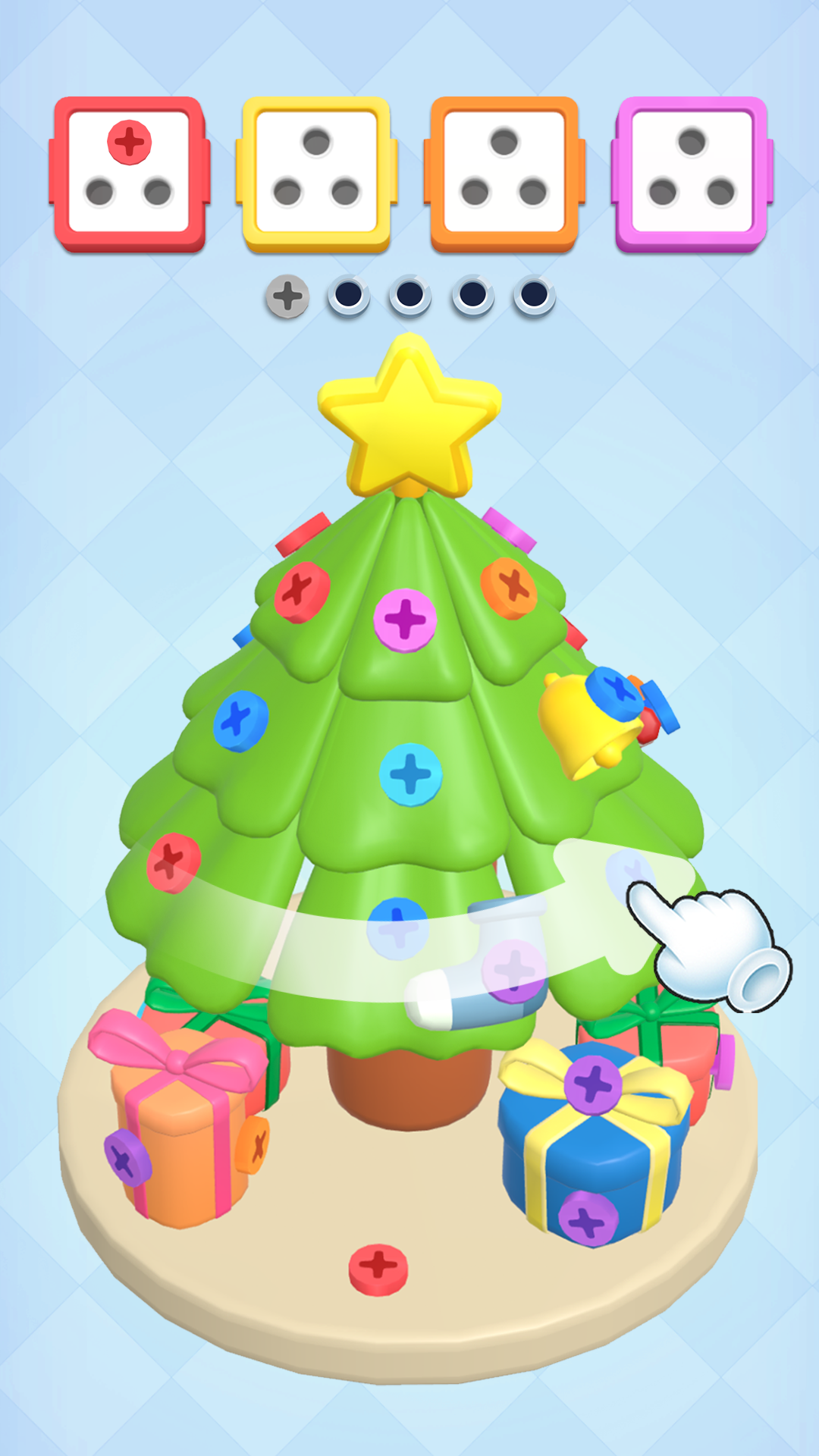Tap the purple screw on the orange gift

pos(127,1157)
